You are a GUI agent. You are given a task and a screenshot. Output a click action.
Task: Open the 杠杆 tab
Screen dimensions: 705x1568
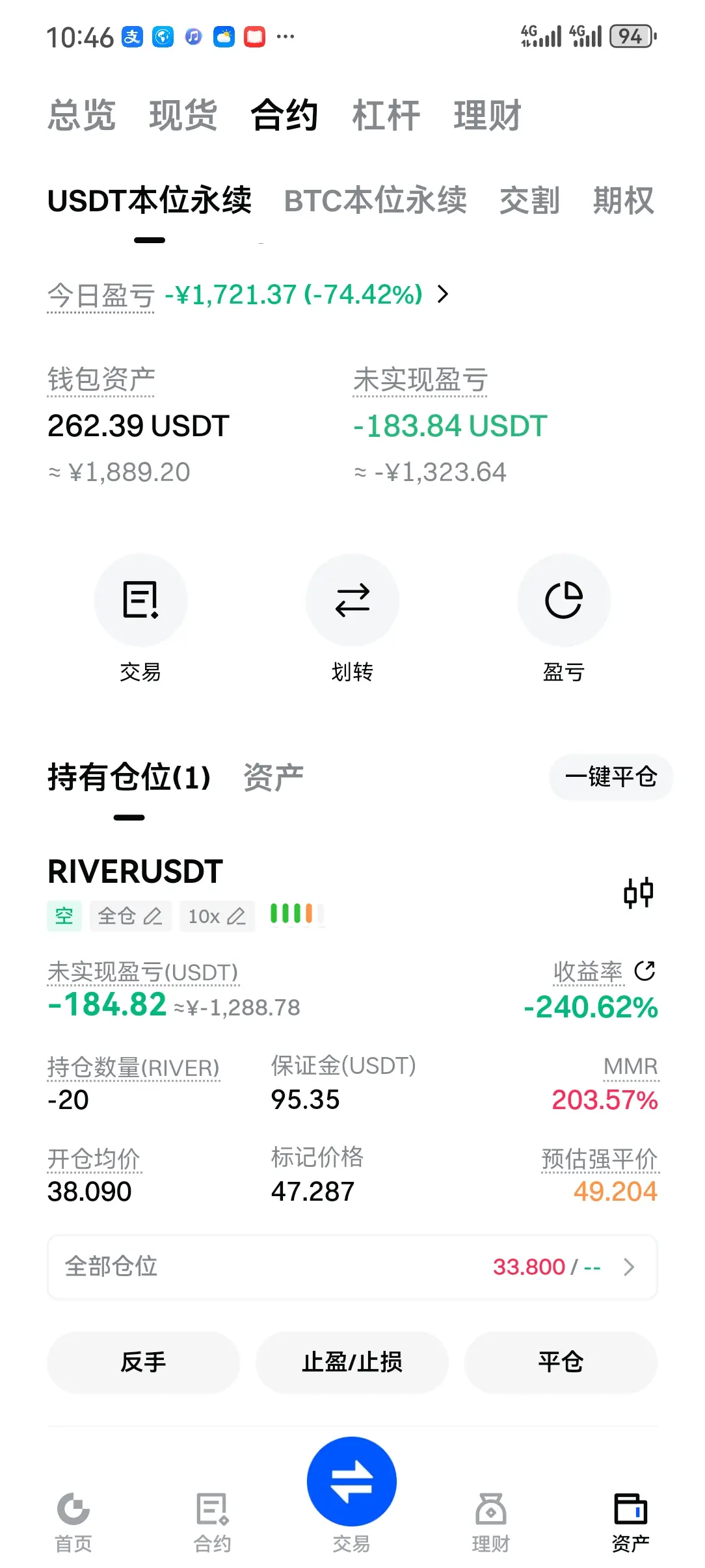(x=386, y=116)
